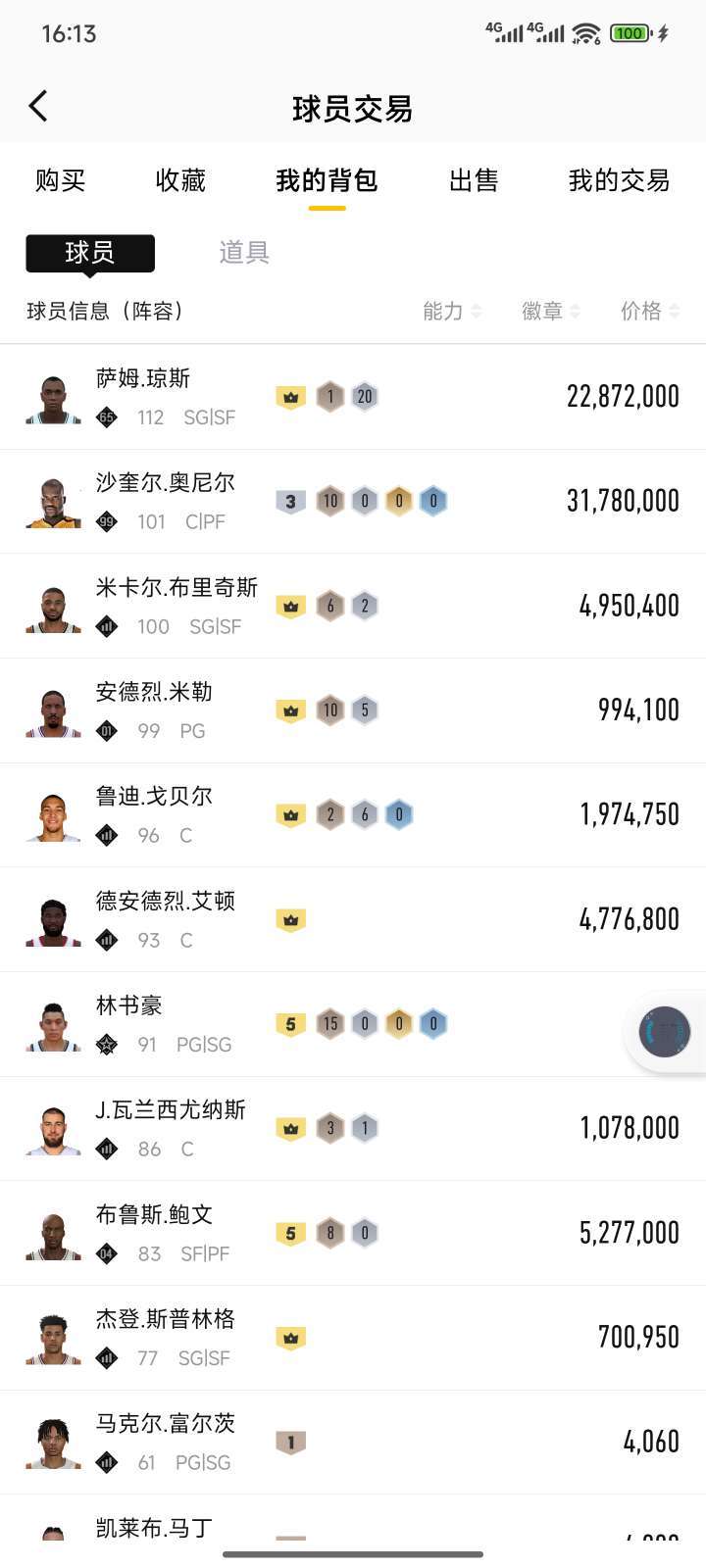Click the level-5 shield badge on 林书豪

(290, 1022)
